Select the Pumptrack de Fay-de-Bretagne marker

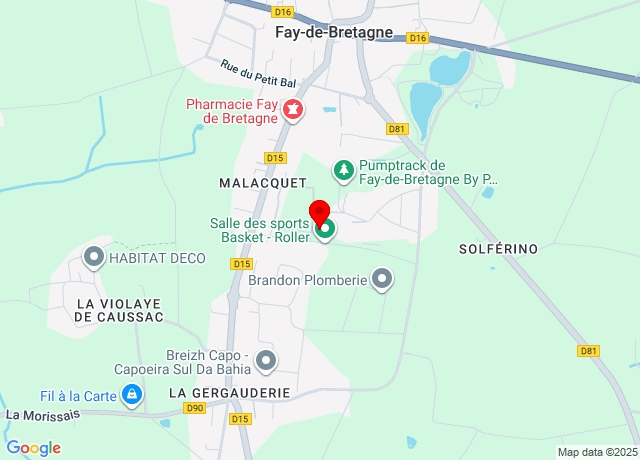[344, 171]
